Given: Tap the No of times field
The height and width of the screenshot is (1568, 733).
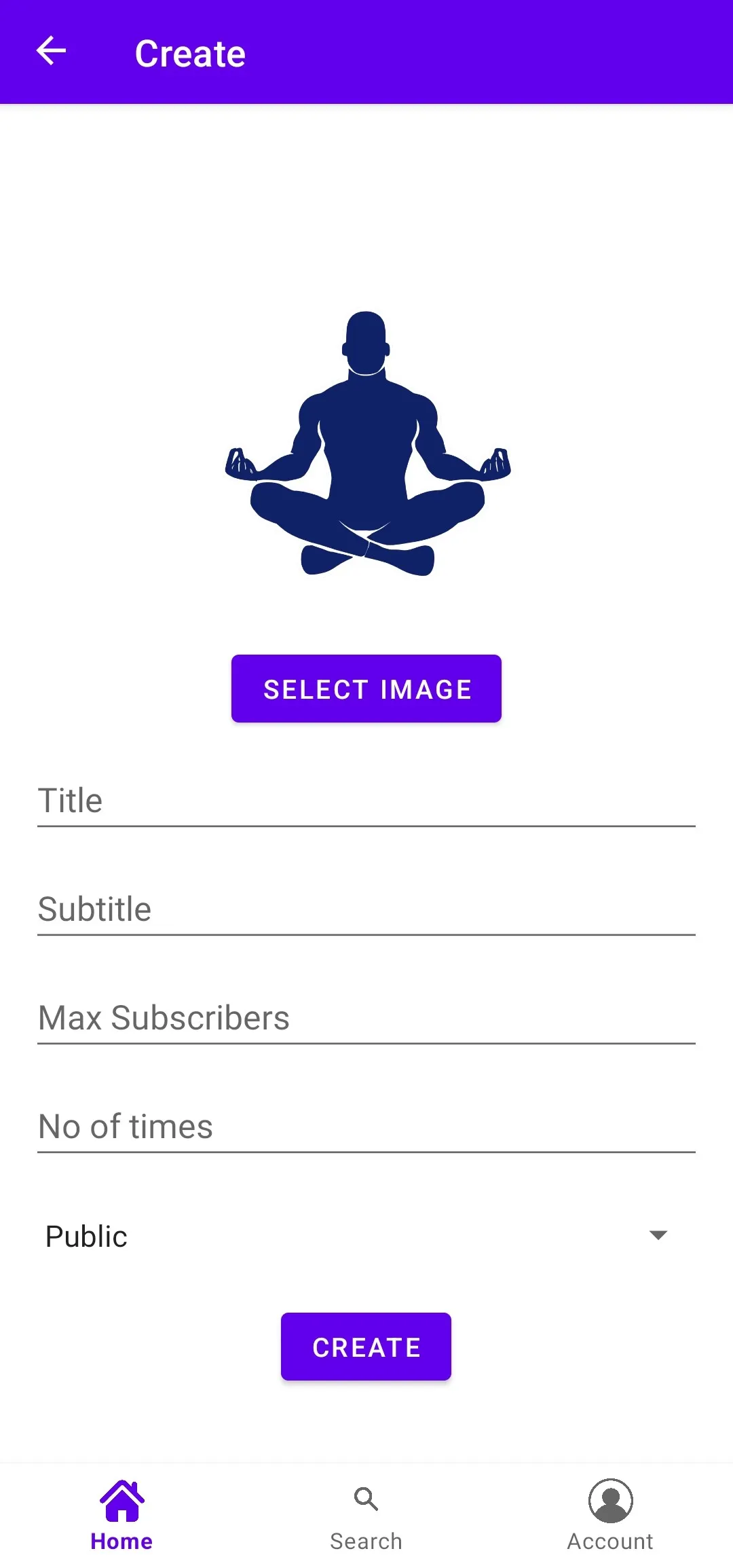Looking at the screenshot, I should pyautogui.click(x=366, y=1127).
